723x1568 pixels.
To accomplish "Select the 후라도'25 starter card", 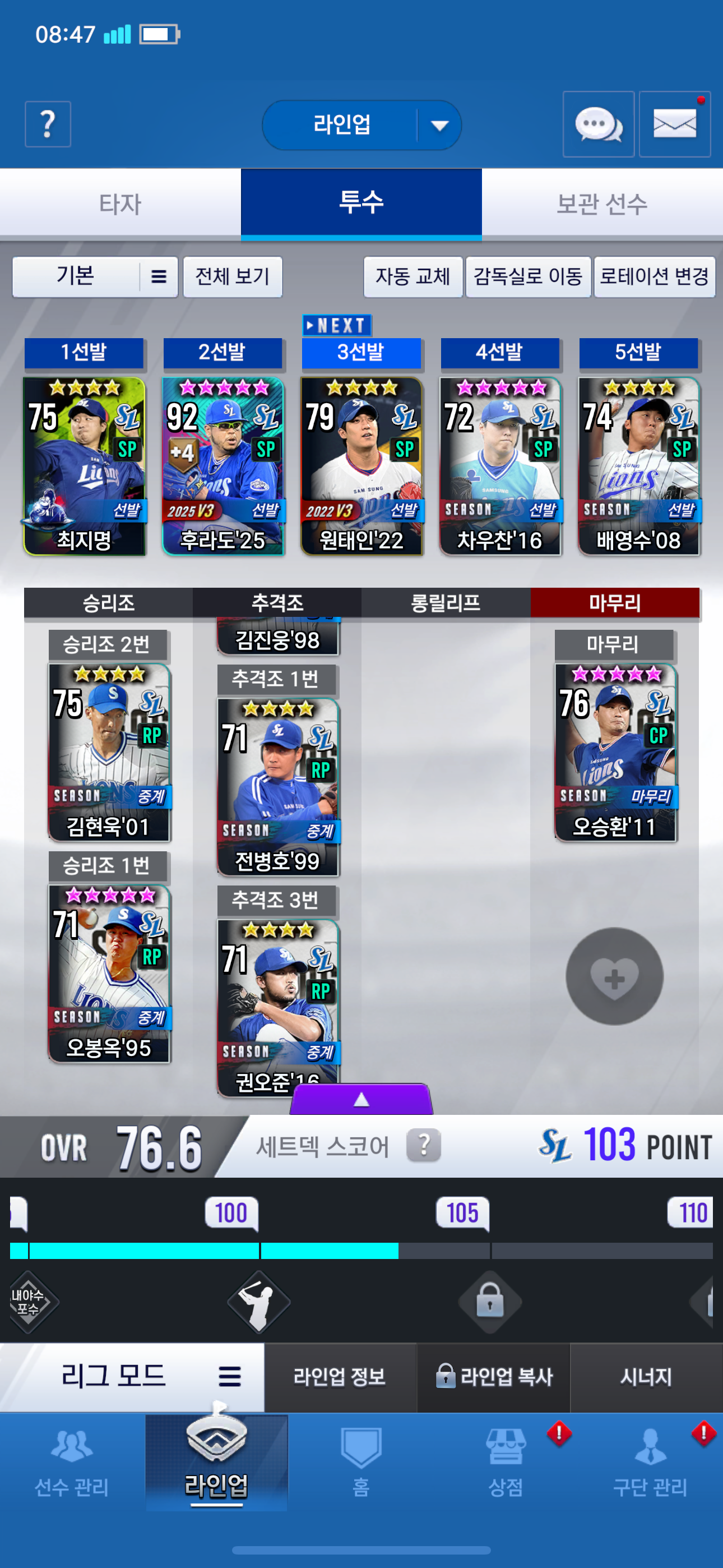I will click(223, 465).
